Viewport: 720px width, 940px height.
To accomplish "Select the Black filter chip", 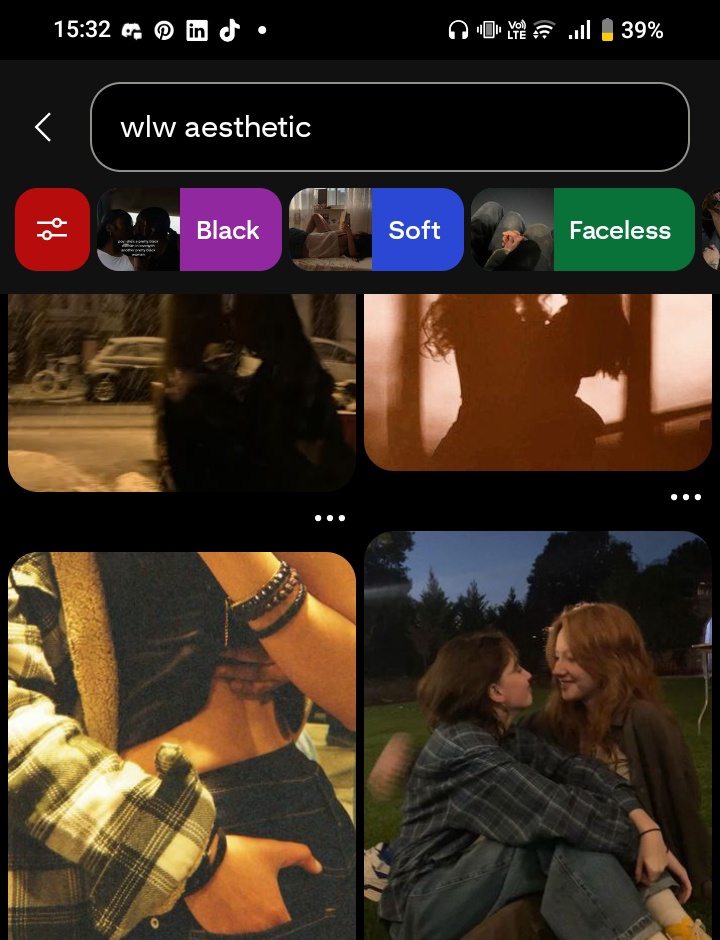I will 189,230.
